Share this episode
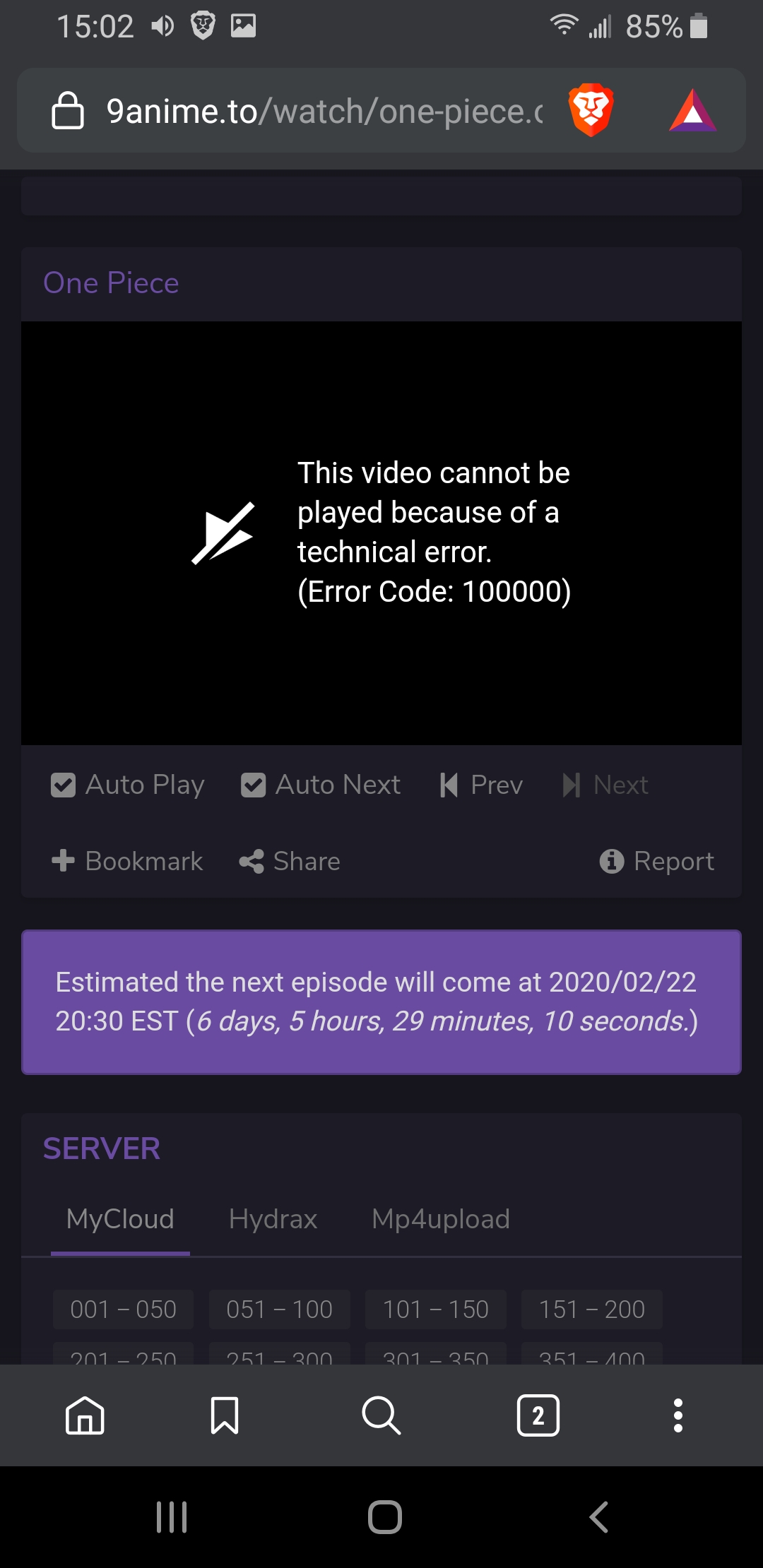Viewport: 763px width, 1568px height. click(x=290, y=861)
